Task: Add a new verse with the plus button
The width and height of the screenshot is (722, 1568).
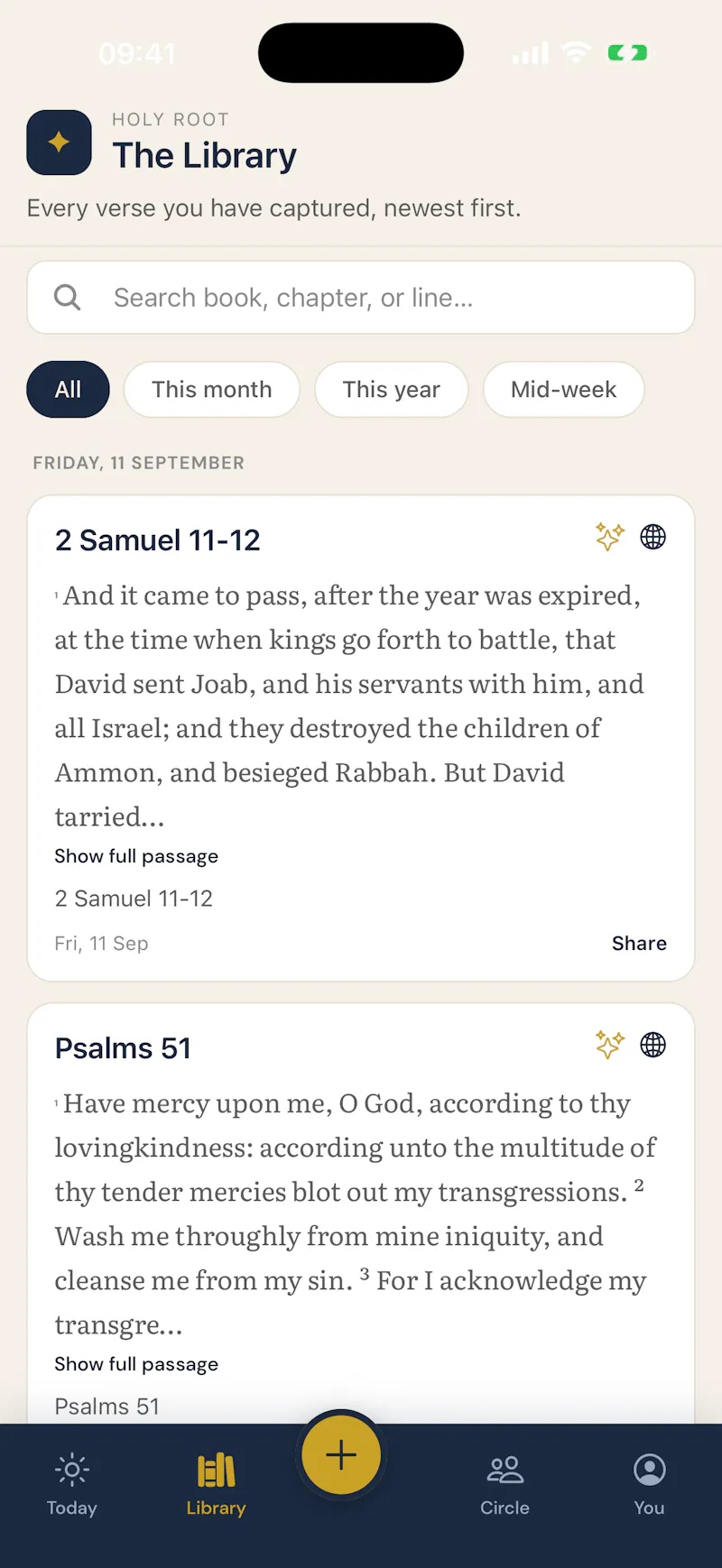Action: [x=341, y=1455]
